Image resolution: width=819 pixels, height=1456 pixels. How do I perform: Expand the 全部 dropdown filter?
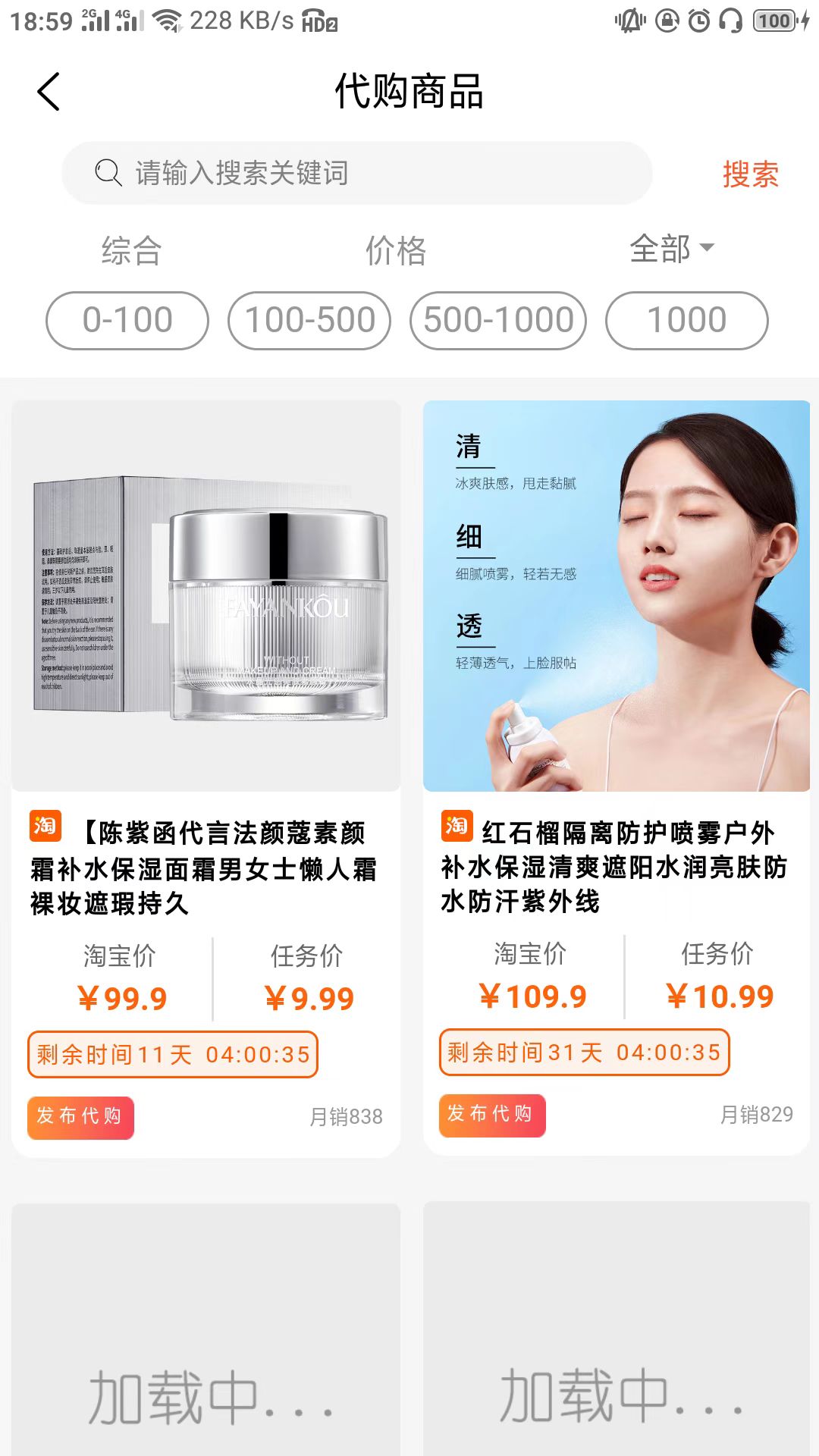point(671,249)
